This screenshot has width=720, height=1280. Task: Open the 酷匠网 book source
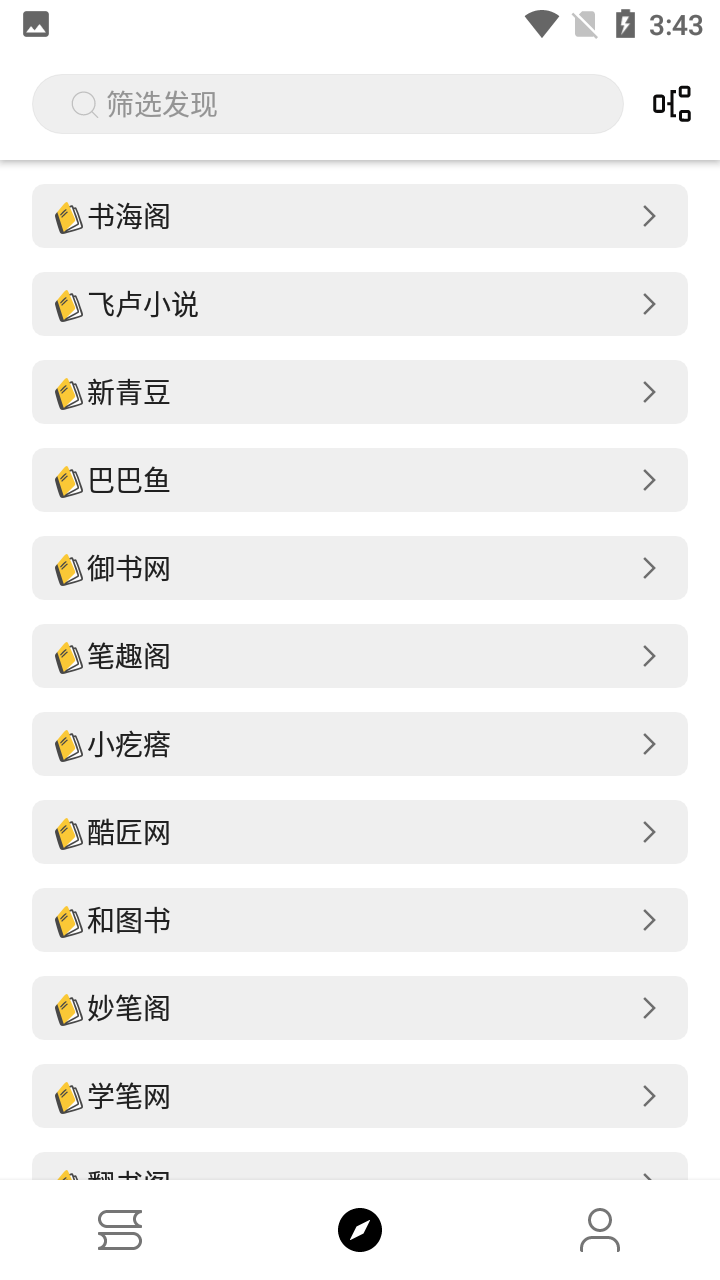[x=360, y=832]
